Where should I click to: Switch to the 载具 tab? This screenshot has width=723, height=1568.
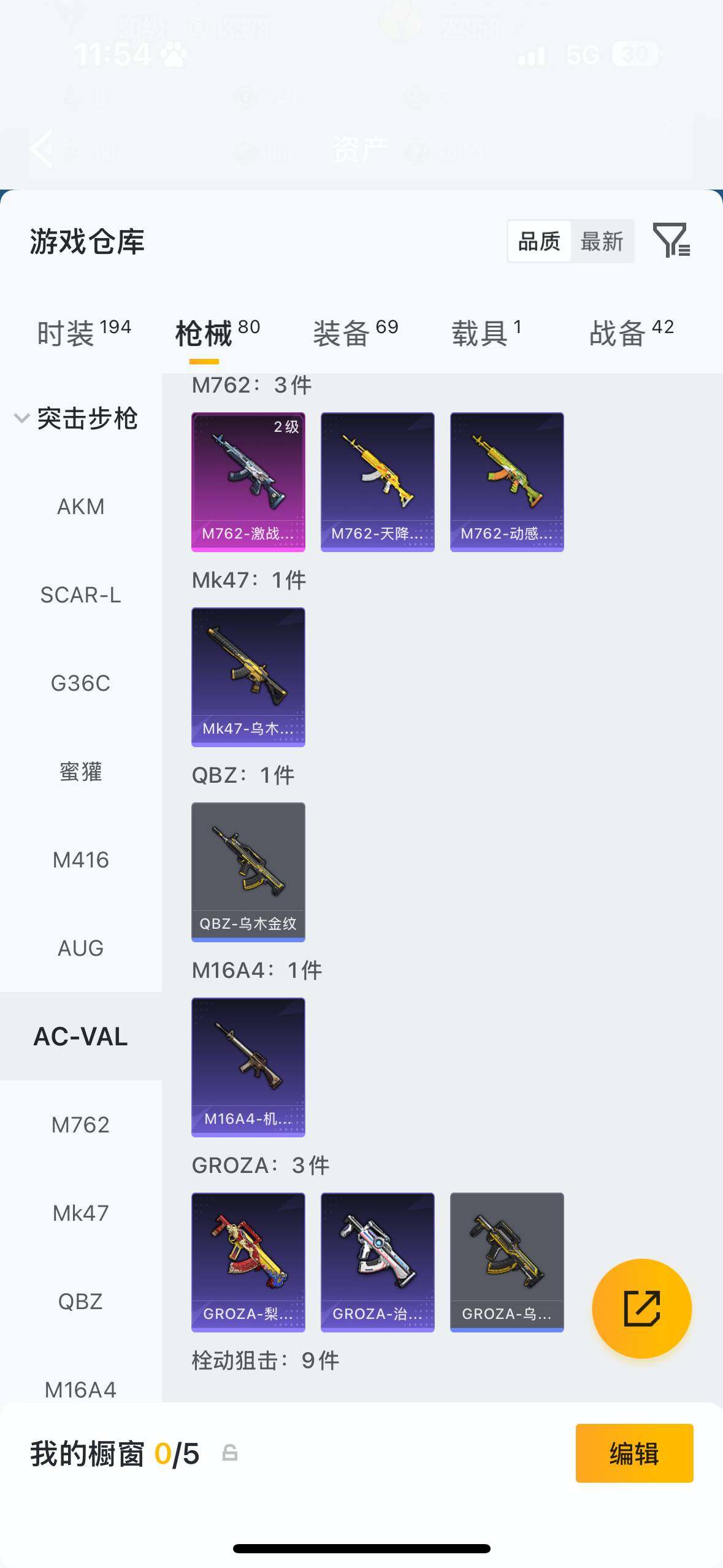click(x=486, y=333)
